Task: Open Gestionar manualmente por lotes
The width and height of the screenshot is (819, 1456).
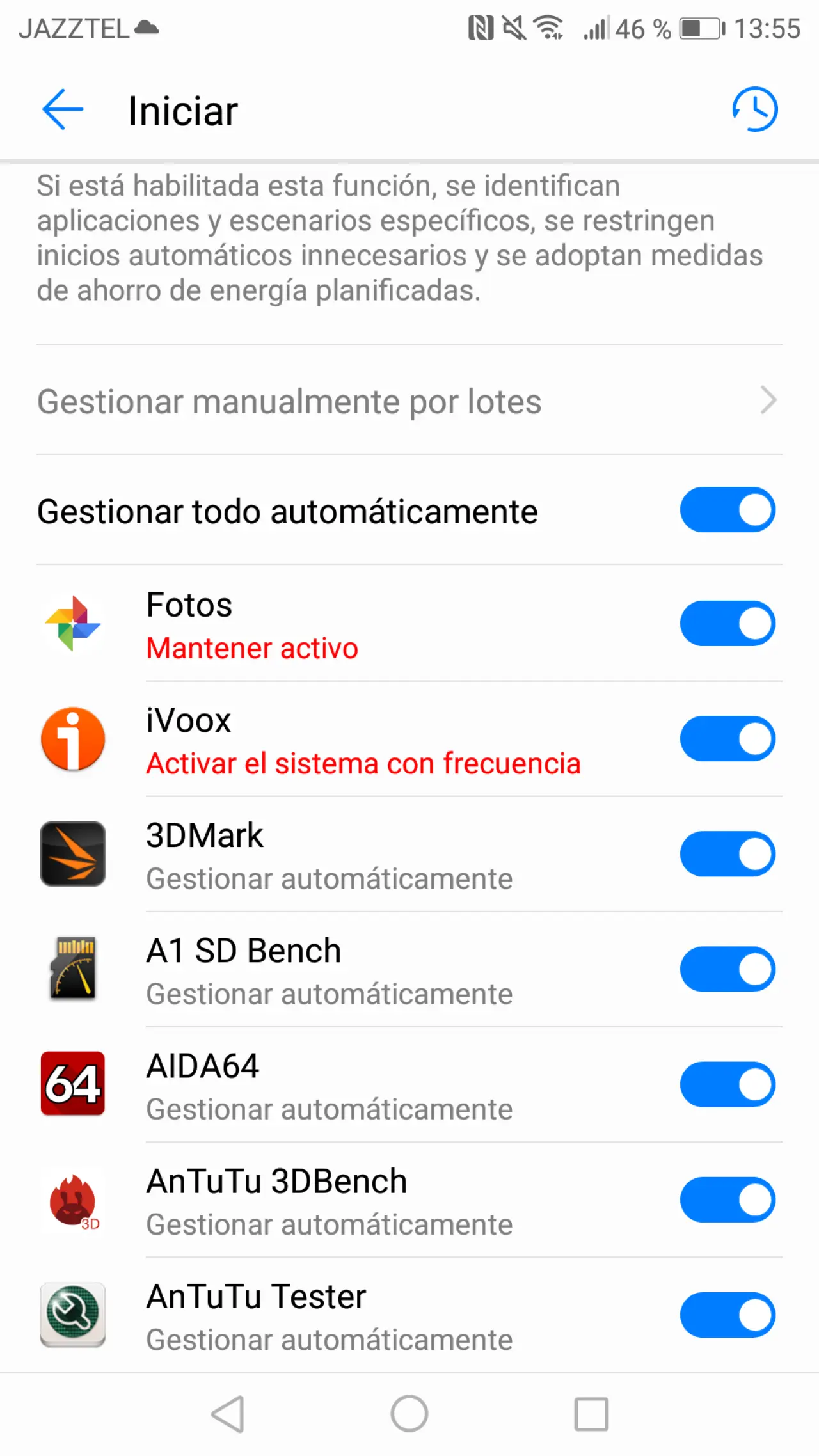Action: (x=409, y=401)
